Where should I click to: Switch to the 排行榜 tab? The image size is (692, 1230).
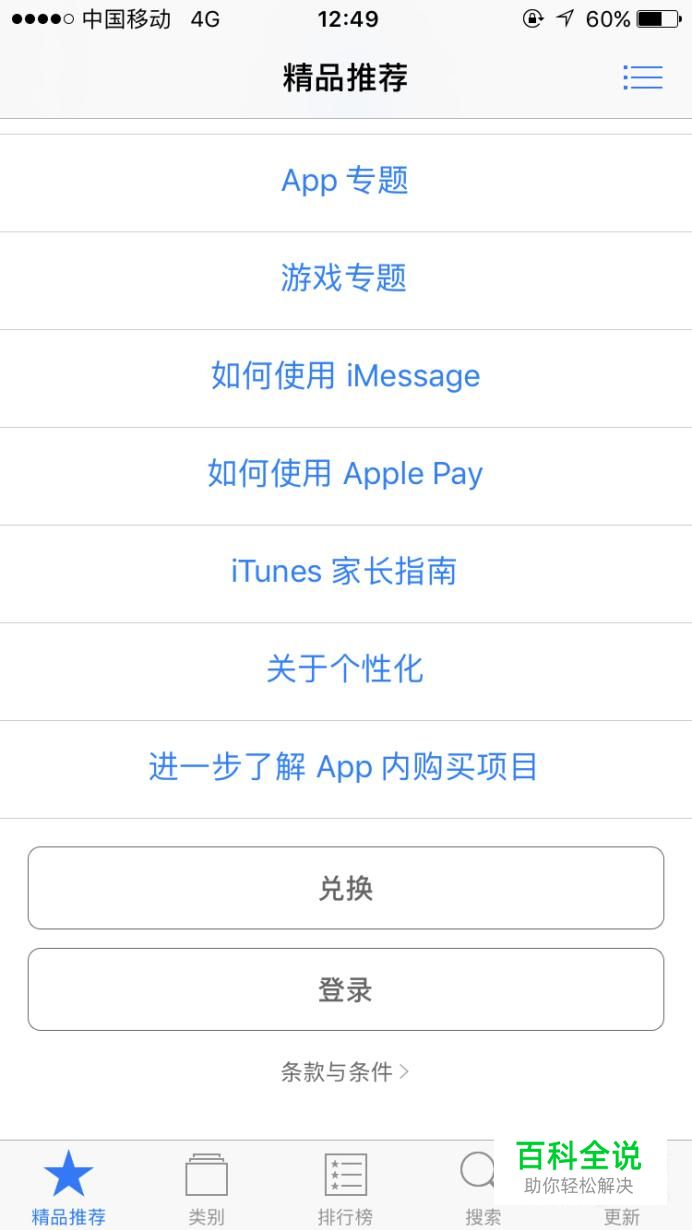click(345, 1186)
